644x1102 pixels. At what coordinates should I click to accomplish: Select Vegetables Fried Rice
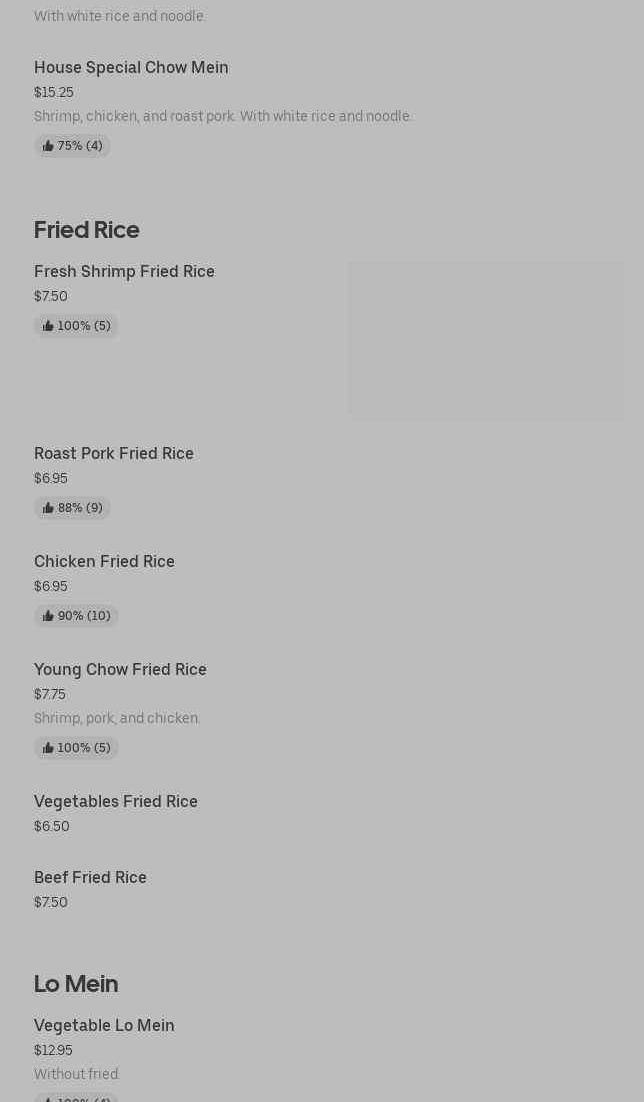point(116,802)
